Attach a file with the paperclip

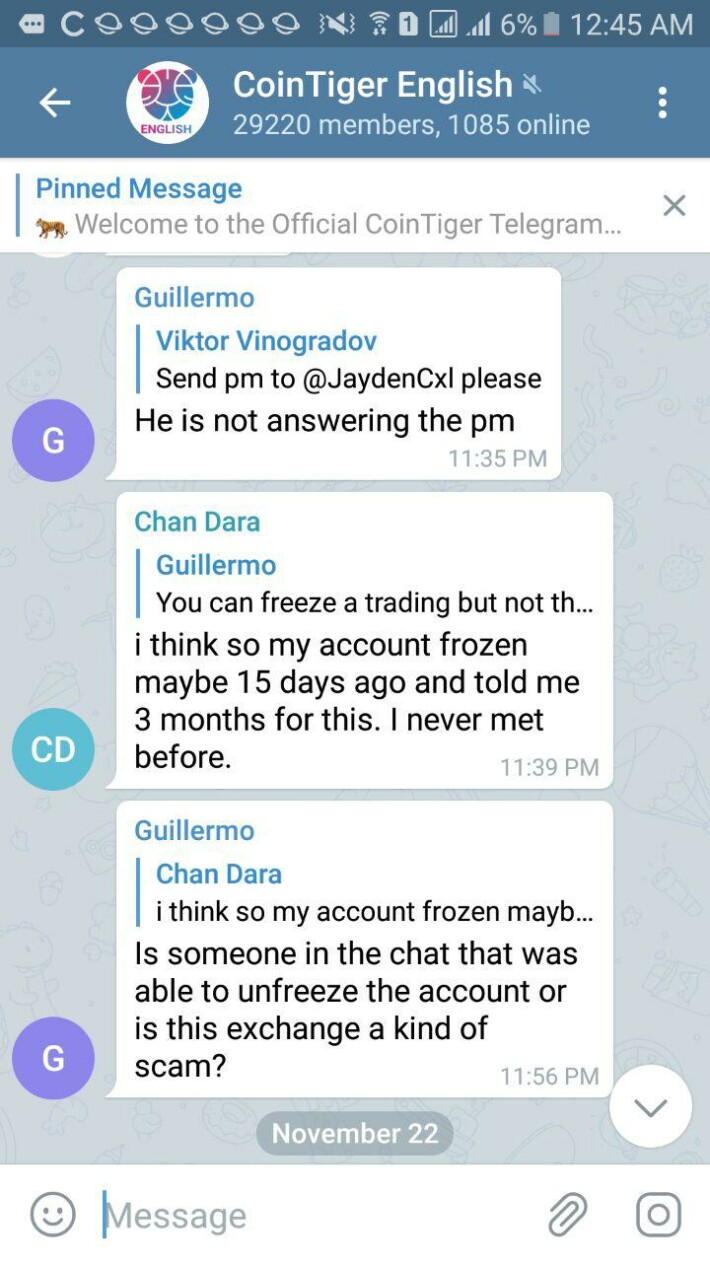click(x=567, y=1215)
